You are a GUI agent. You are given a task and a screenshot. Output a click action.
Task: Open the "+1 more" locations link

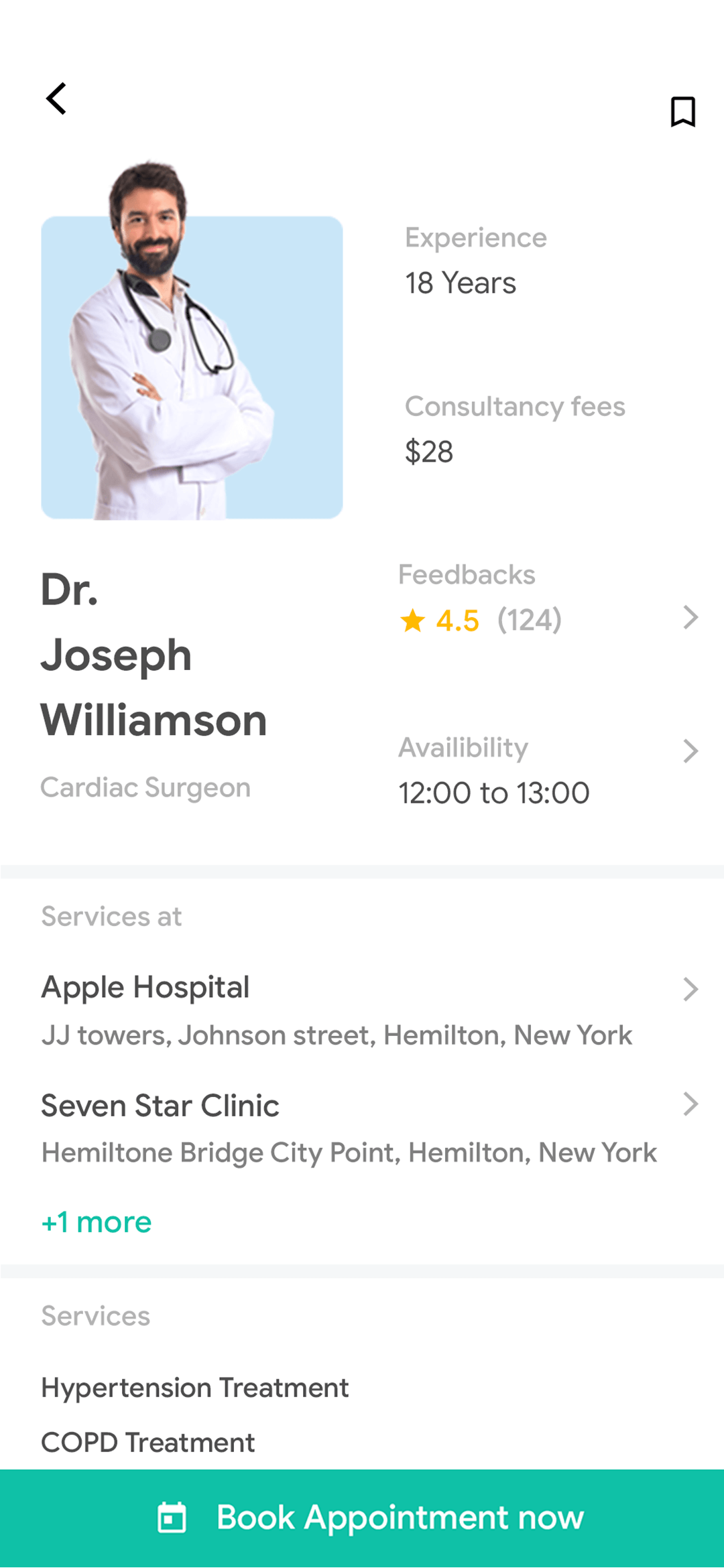[96, 1222]
